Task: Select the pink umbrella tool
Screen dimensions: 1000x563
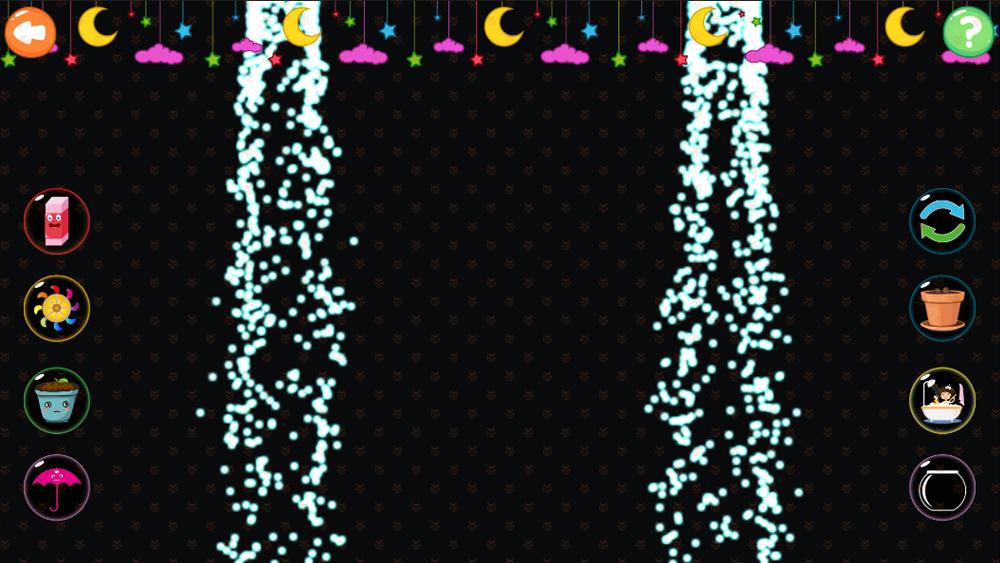Action: point(57,487)
